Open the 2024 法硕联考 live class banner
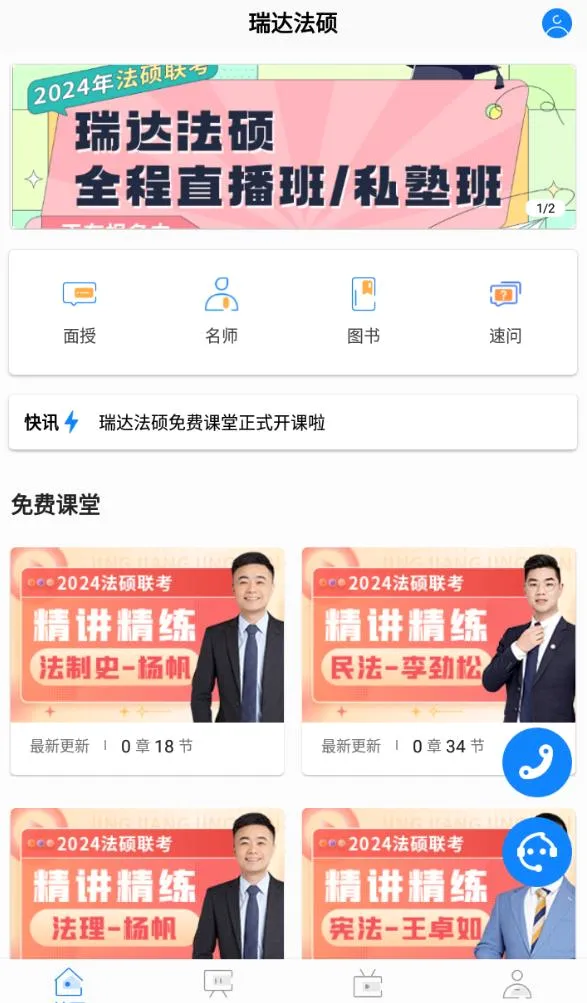The width and height of the screenshot is (587, 1003). [294, 146]
